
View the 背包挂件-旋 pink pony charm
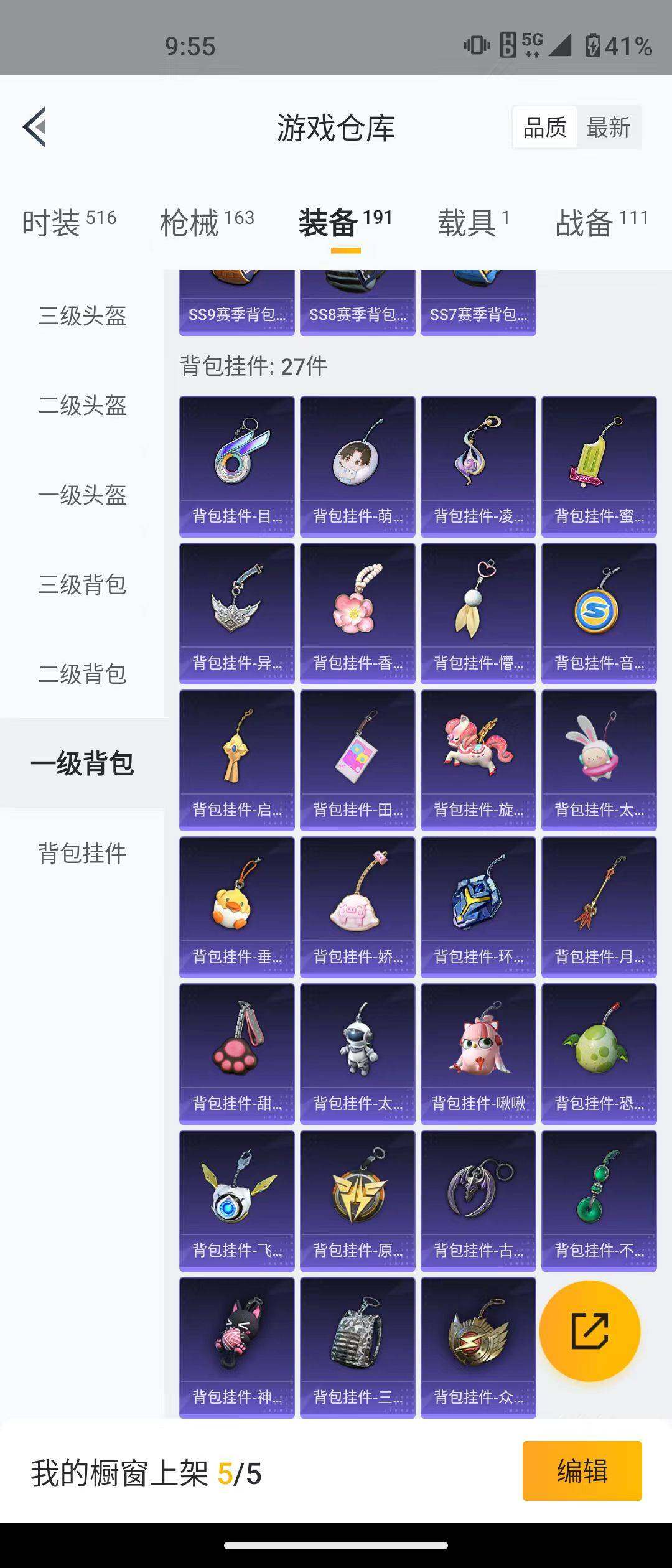click(478, 760)
